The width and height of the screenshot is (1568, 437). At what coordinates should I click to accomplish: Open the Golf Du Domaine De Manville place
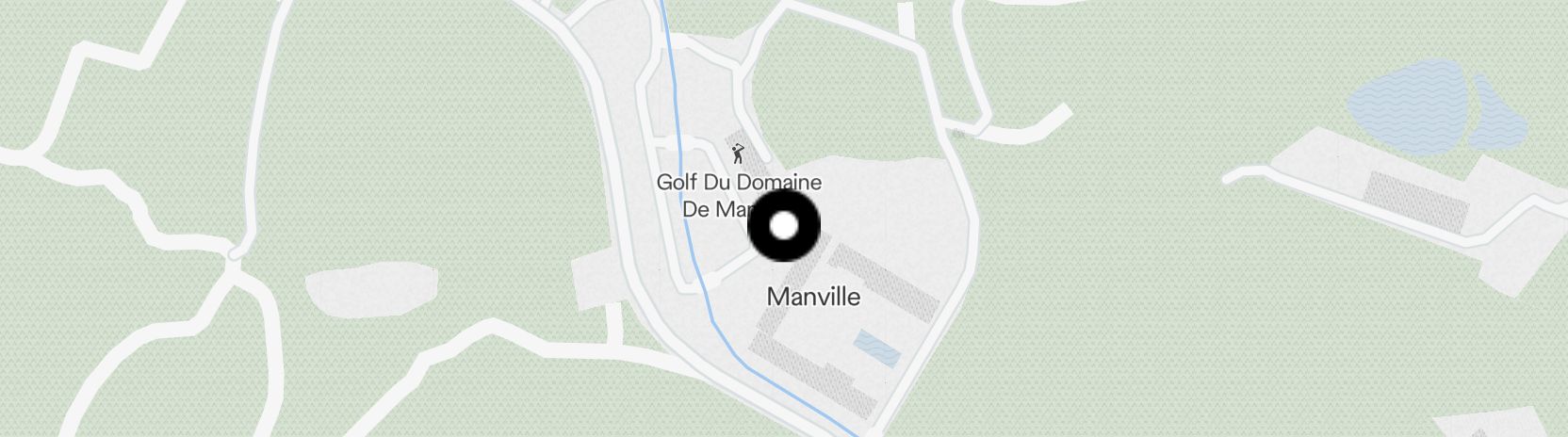coord(738,153)
